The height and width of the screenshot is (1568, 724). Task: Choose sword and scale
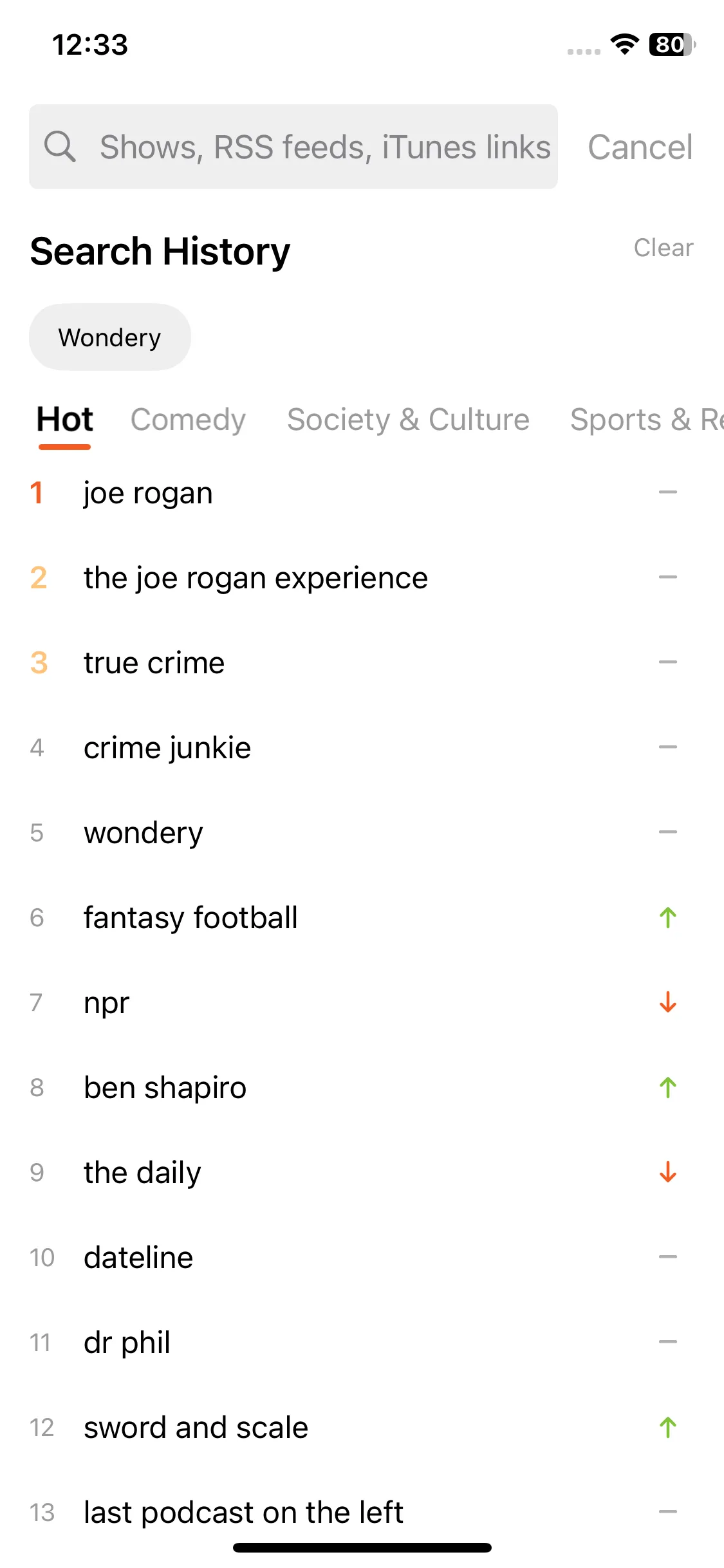196,1428
